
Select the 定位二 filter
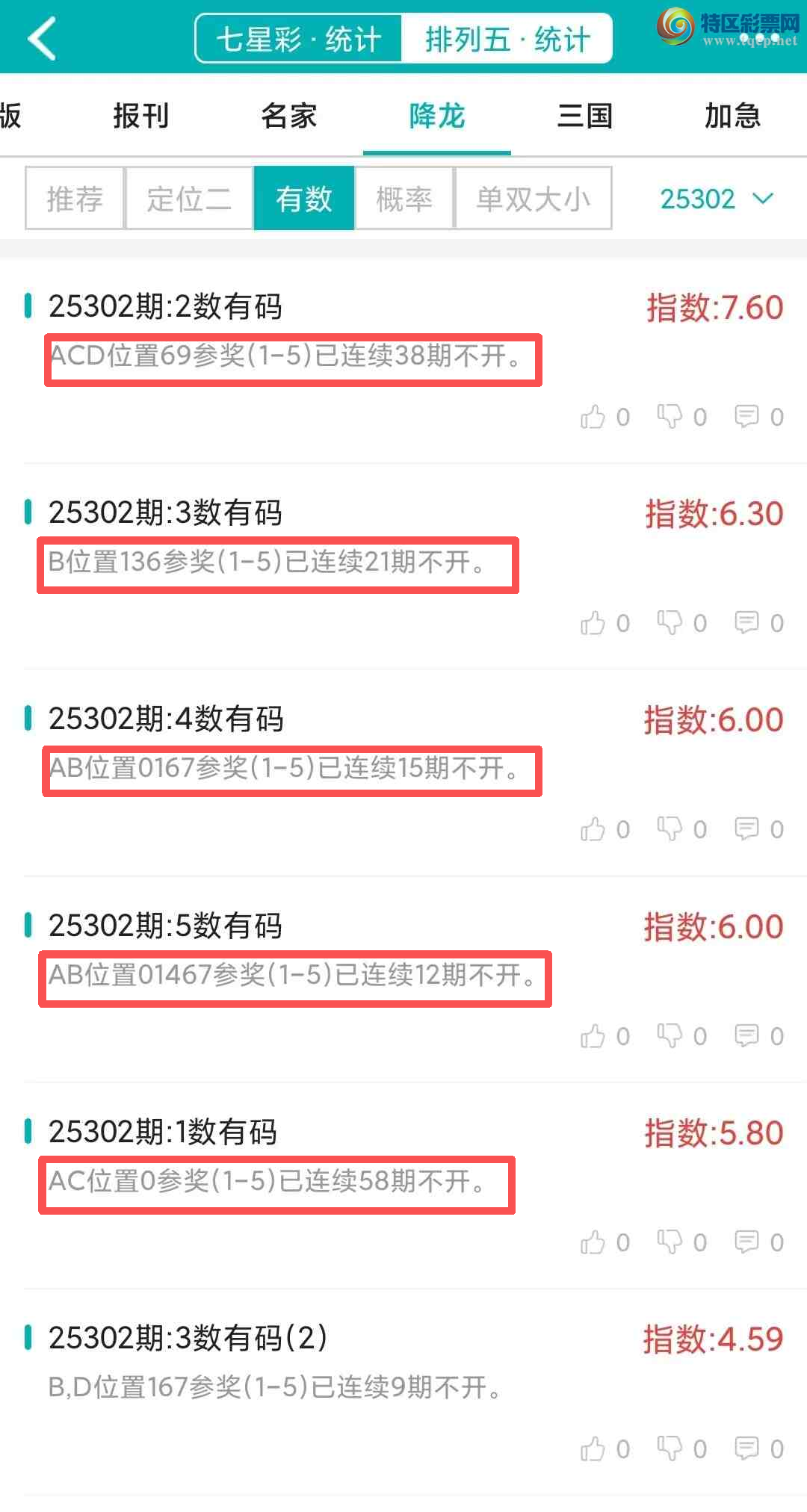click(189, 199)
